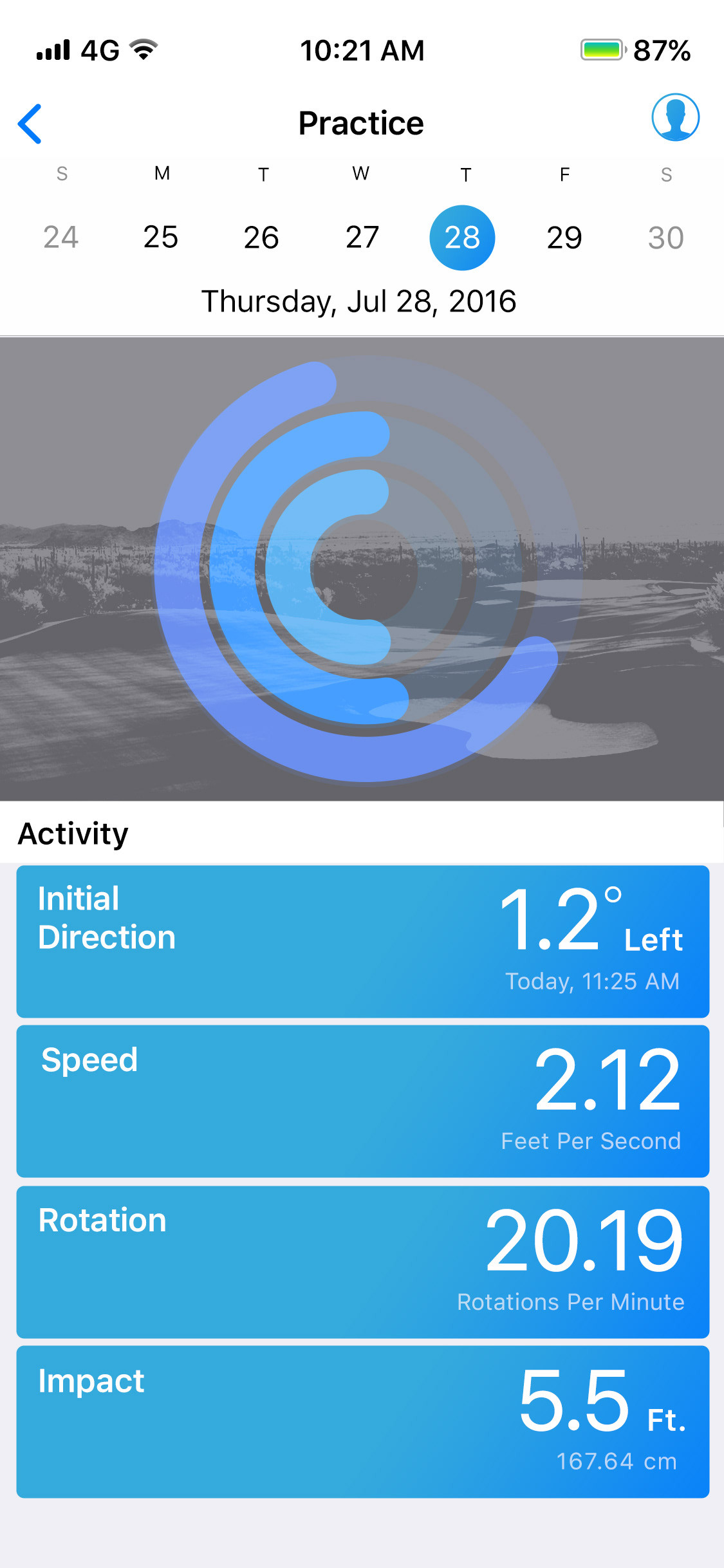Open the user profile icon
Viewport: 724px width, 1568px height.
click(675, 118)
